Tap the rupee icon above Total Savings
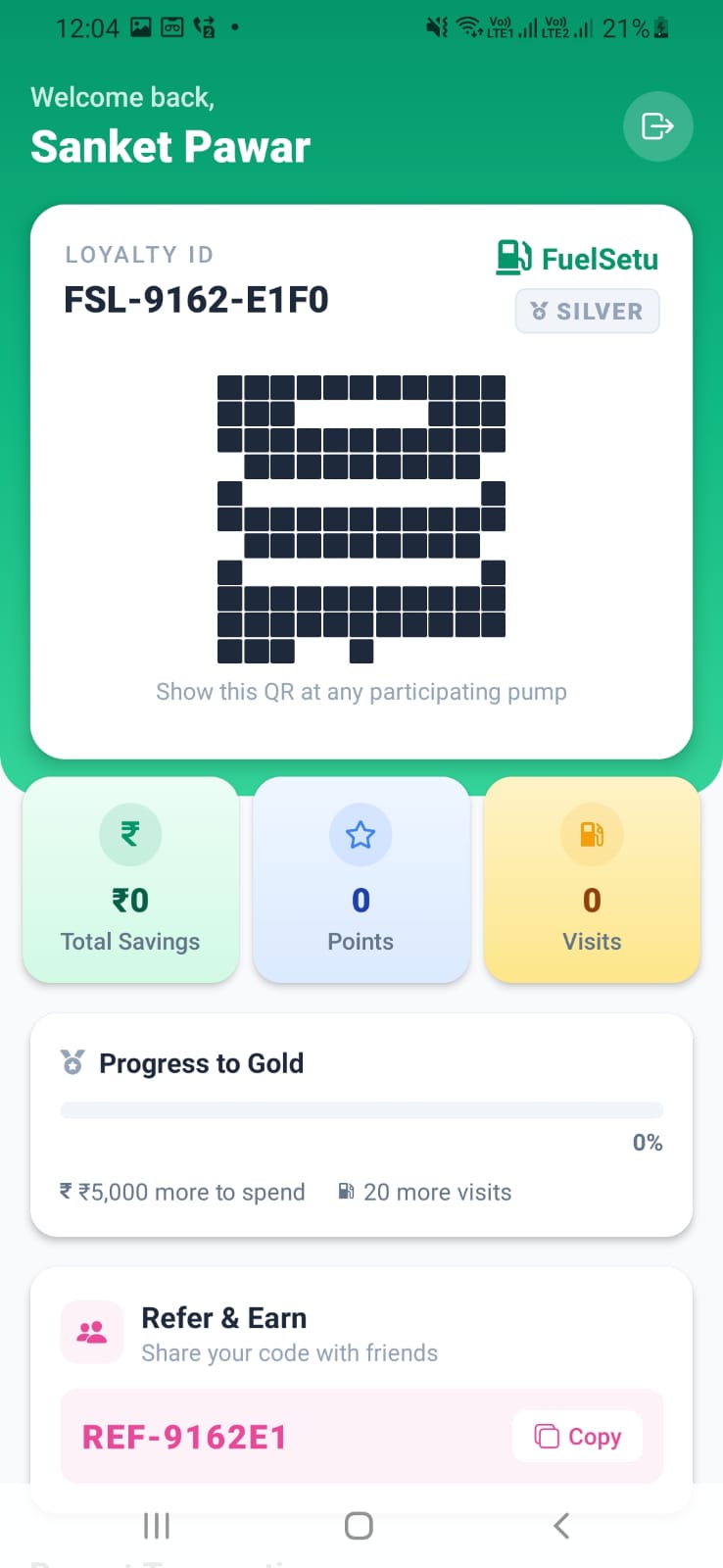 click(x=130, y=834)
